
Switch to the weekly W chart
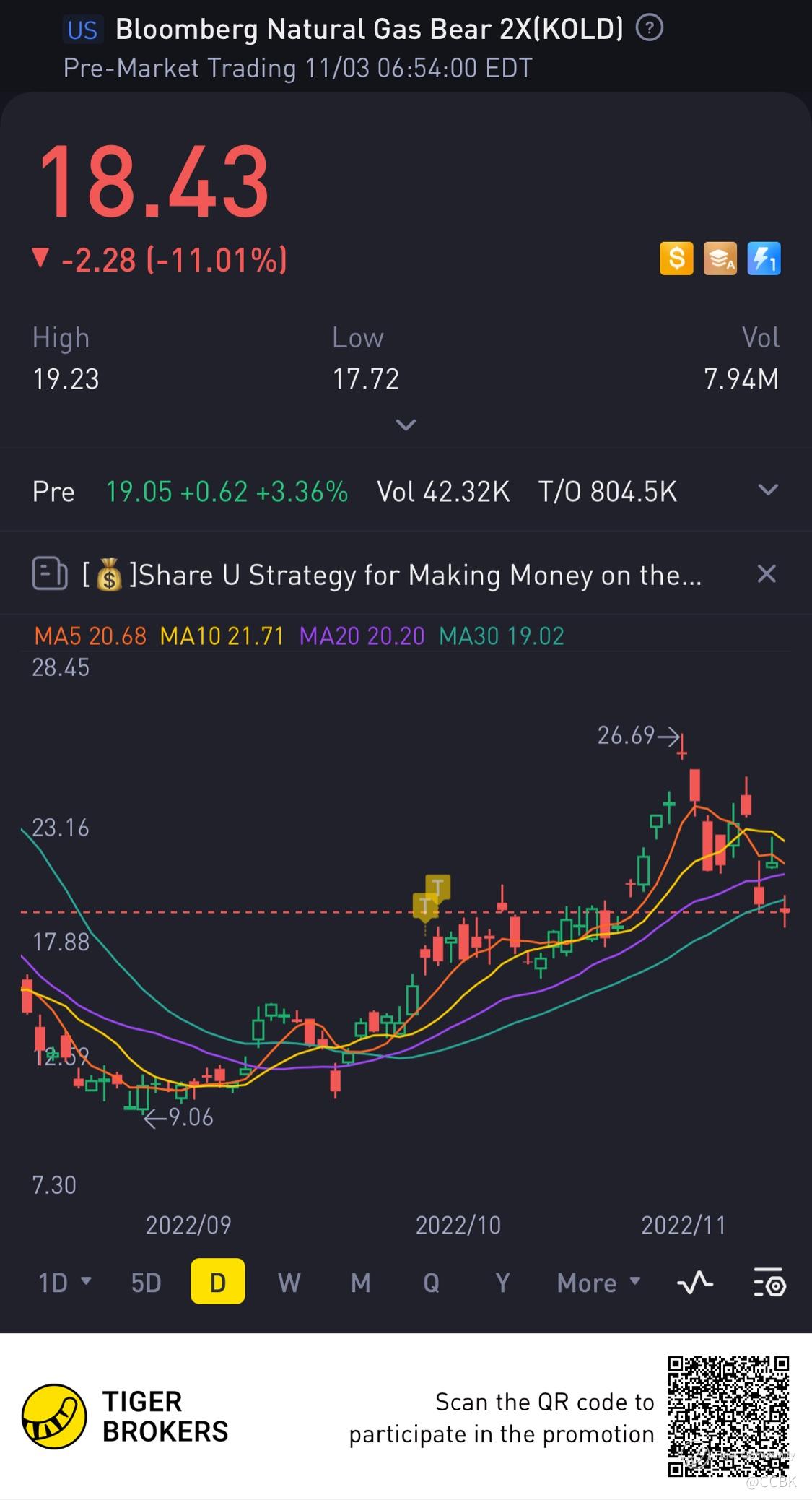tap(289, 1283)
